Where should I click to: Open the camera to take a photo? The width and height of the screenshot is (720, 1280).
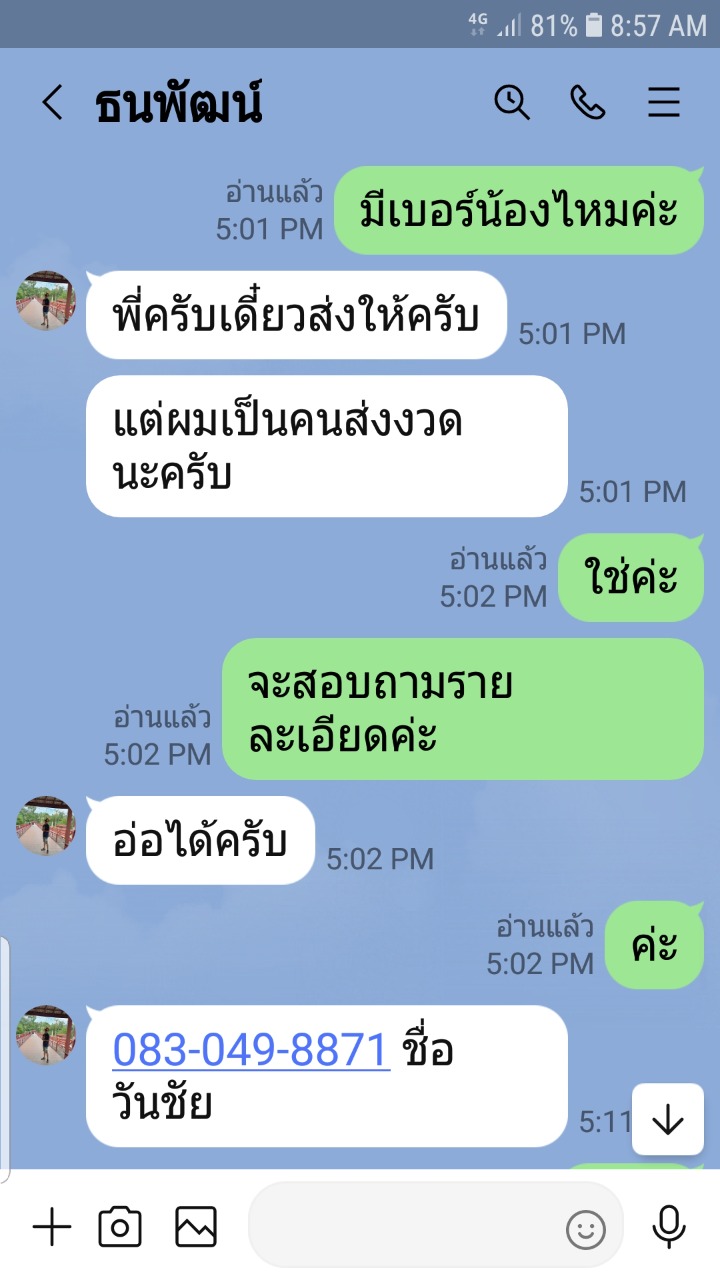point(120,1227)
